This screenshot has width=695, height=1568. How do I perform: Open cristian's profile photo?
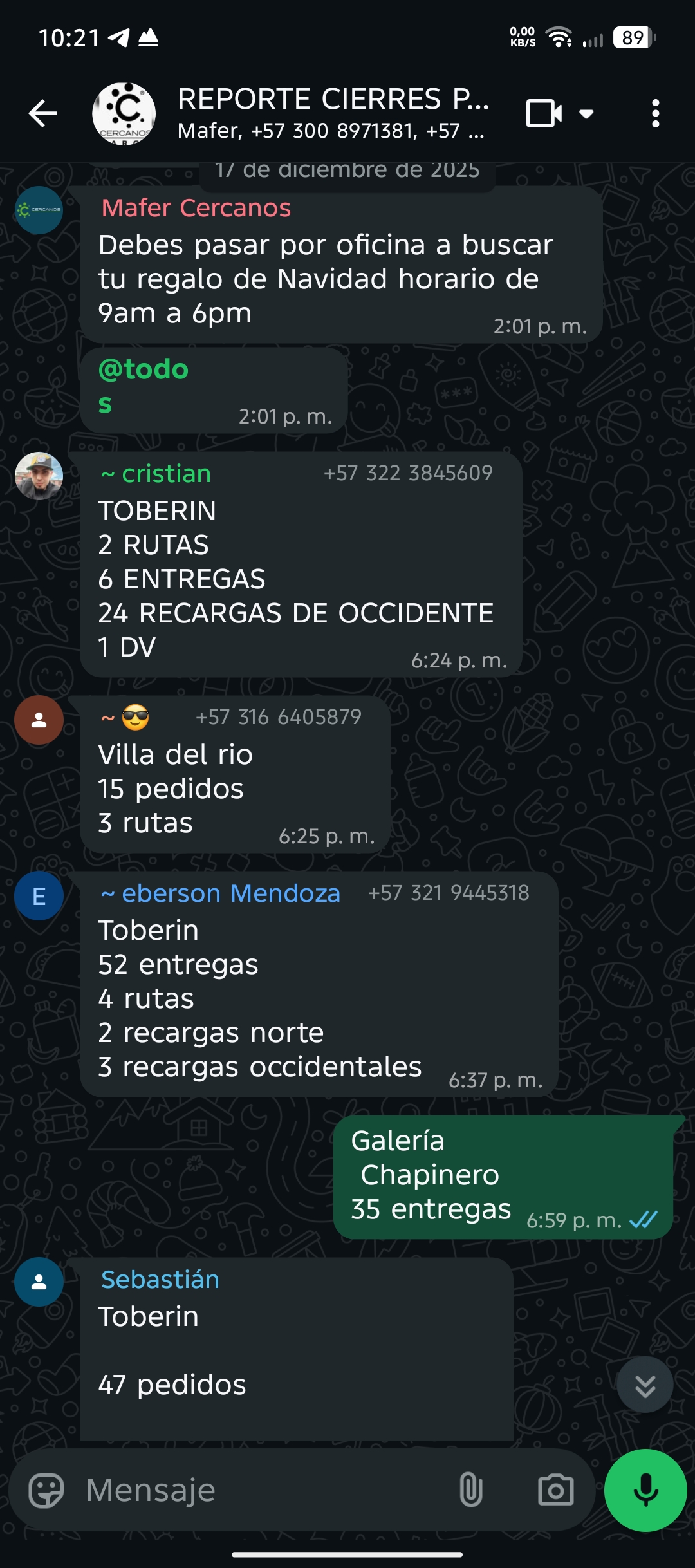click(39, 476)
